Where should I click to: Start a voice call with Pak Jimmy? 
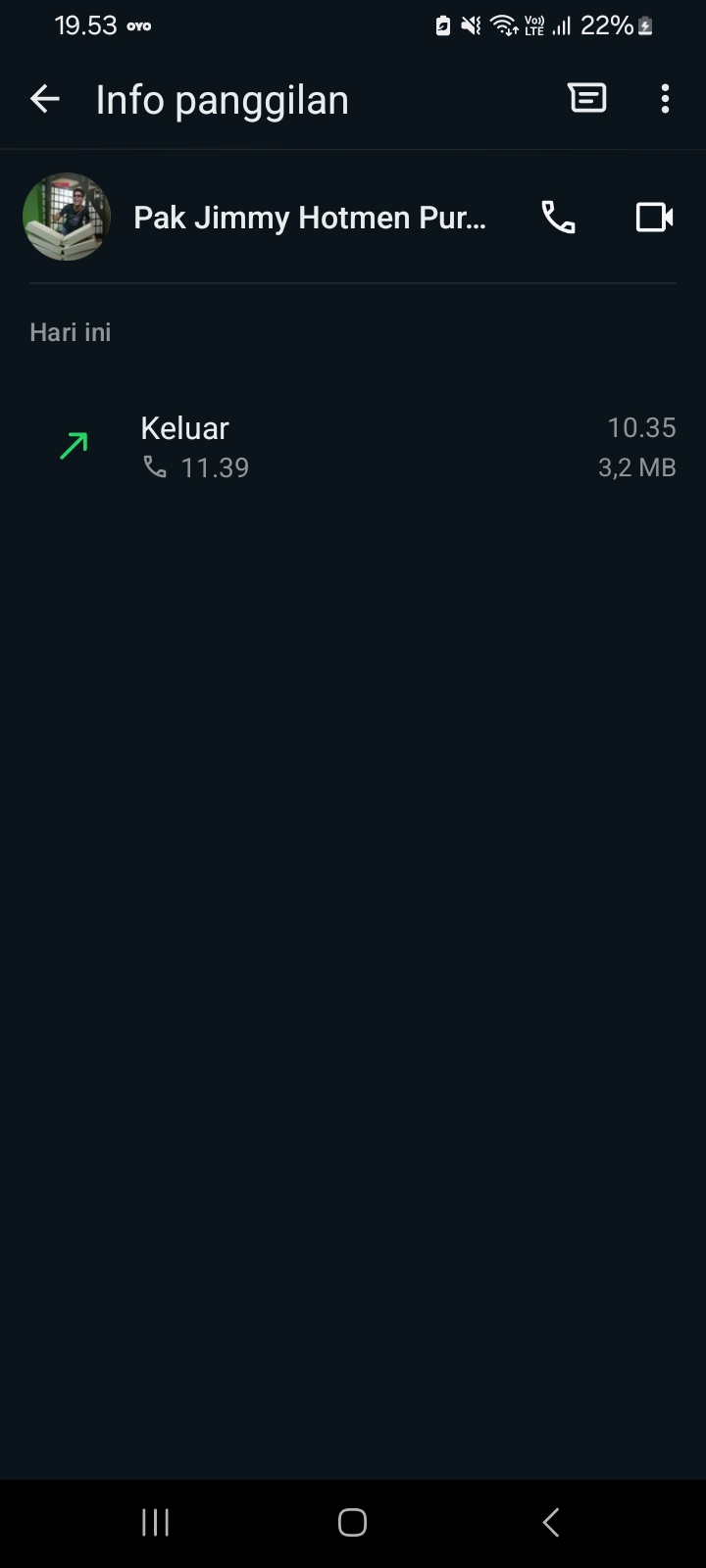pyautogui.click(x=558, y=217)
